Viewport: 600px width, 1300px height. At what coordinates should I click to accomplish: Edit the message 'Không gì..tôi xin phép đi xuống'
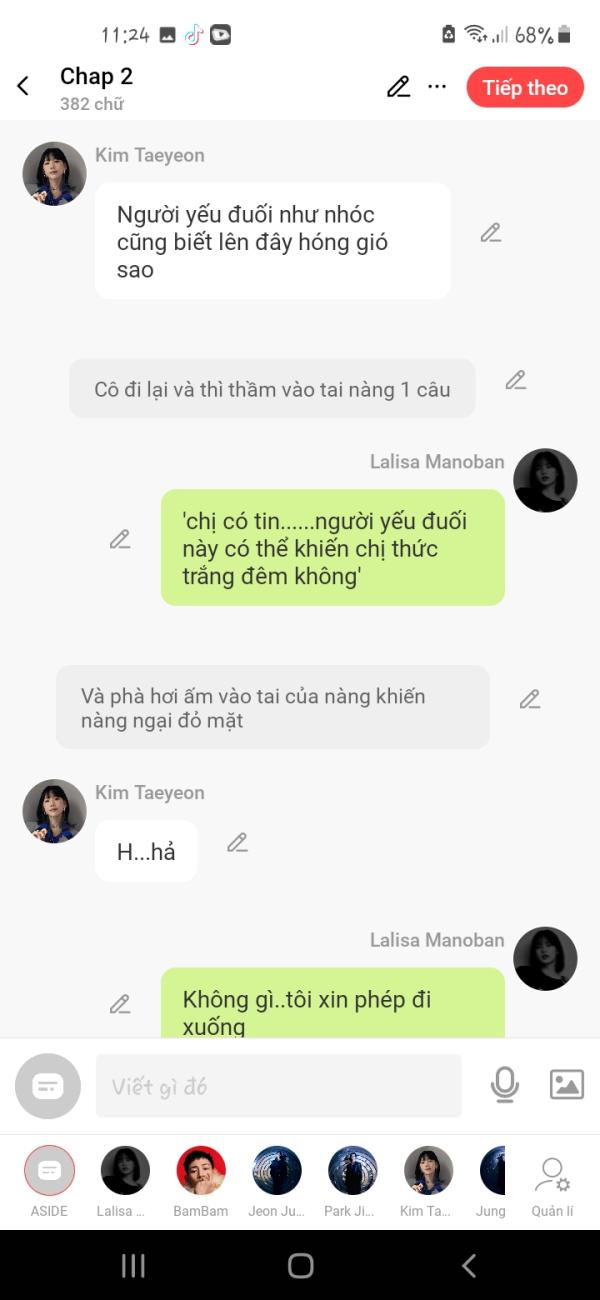point(120,1004)
